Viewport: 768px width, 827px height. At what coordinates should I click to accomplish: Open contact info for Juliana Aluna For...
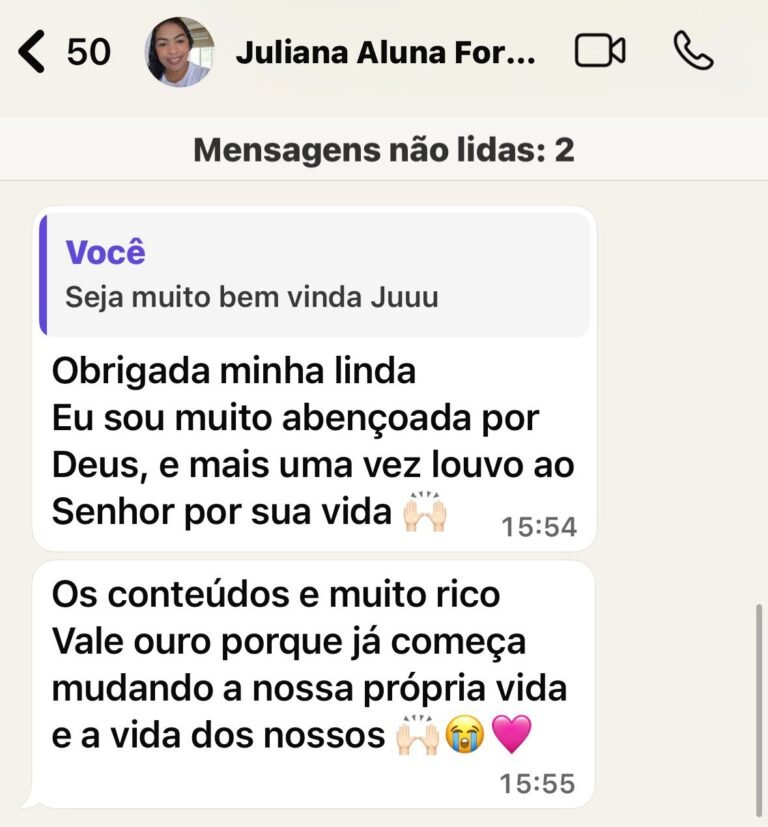click(x=385, y=52)
